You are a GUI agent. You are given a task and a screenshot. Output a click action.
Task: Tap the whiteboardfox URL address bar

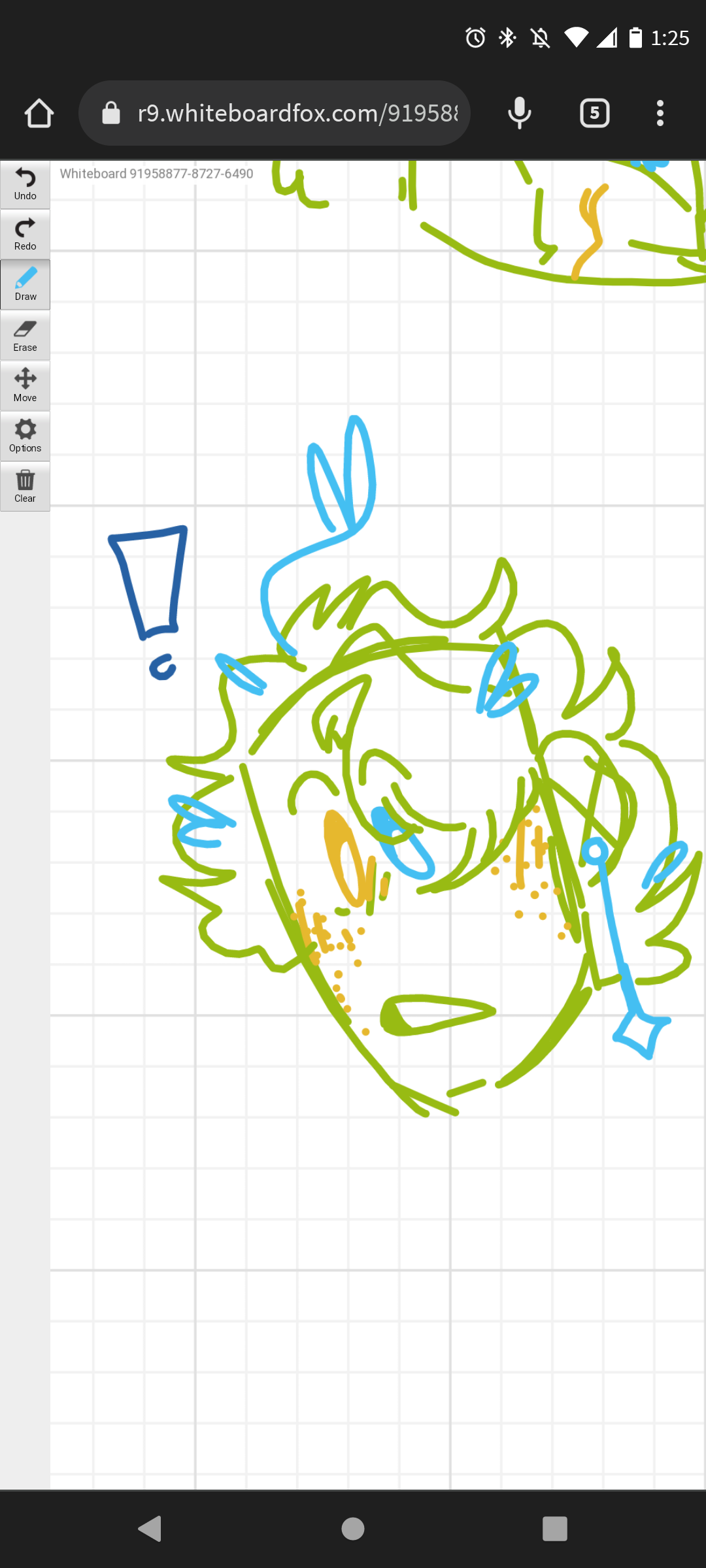(275, 113)
